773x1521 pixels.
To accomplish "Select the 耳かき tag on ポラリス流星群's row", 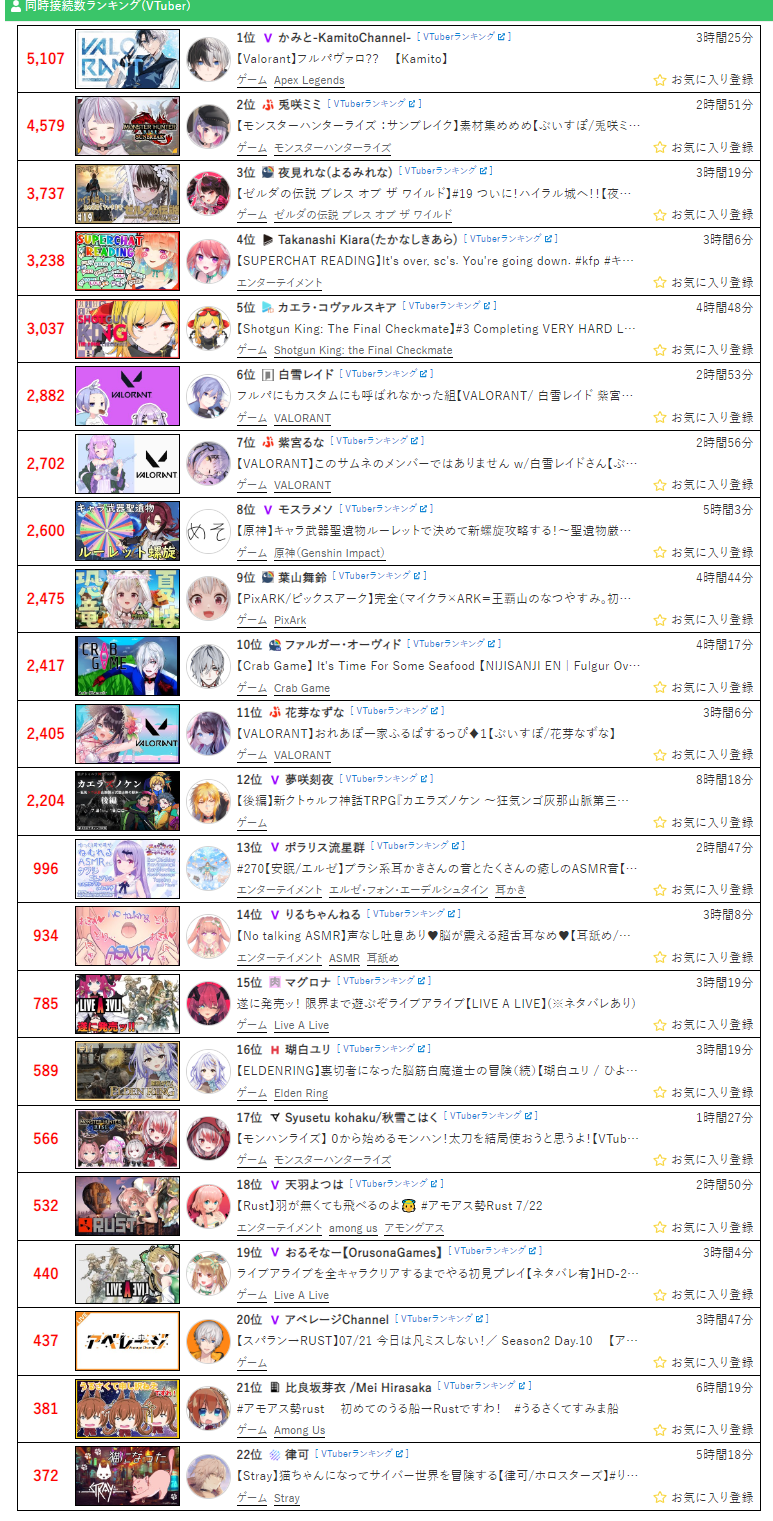I will click(511, 890).
